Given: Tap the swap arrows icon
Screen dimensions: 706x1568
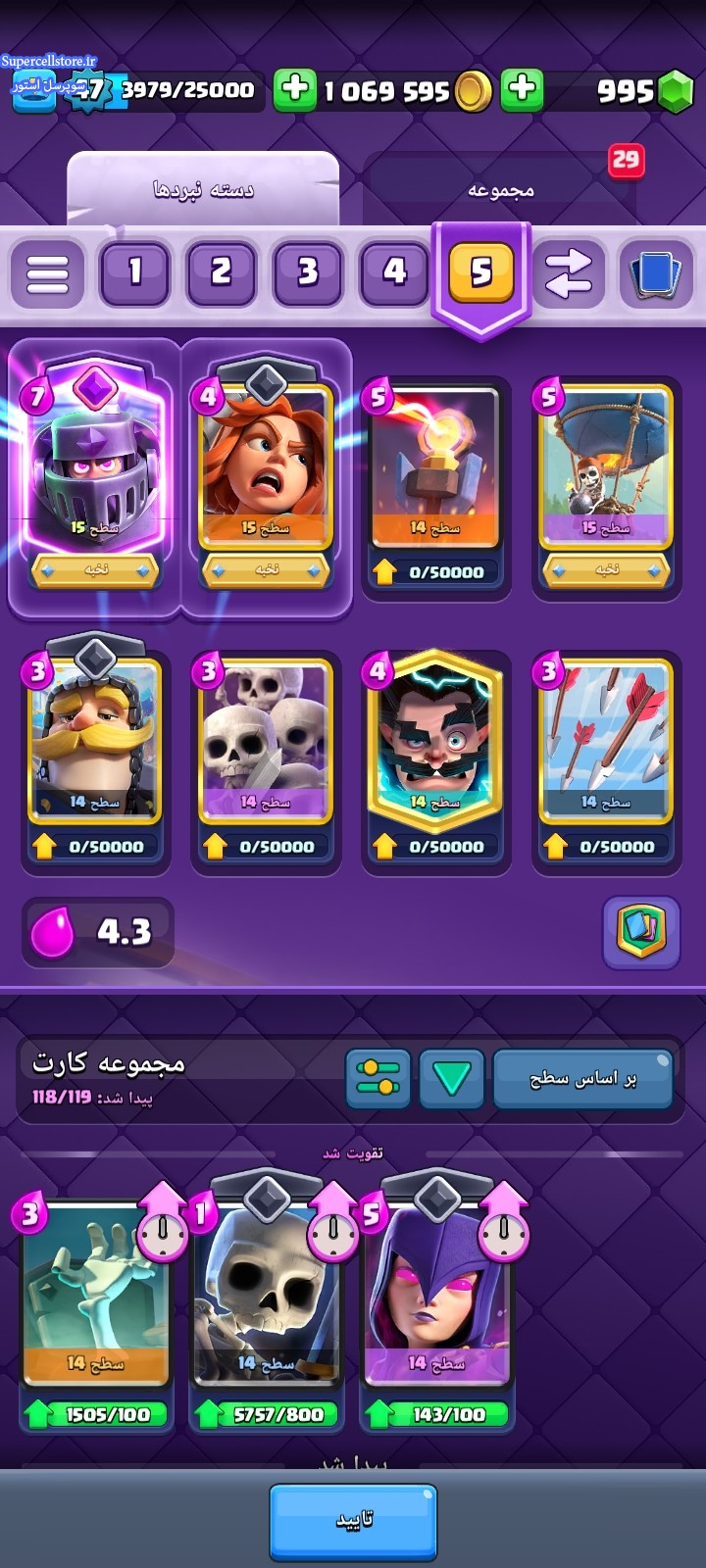Looking at the screenshot, I should coord(569,271).
